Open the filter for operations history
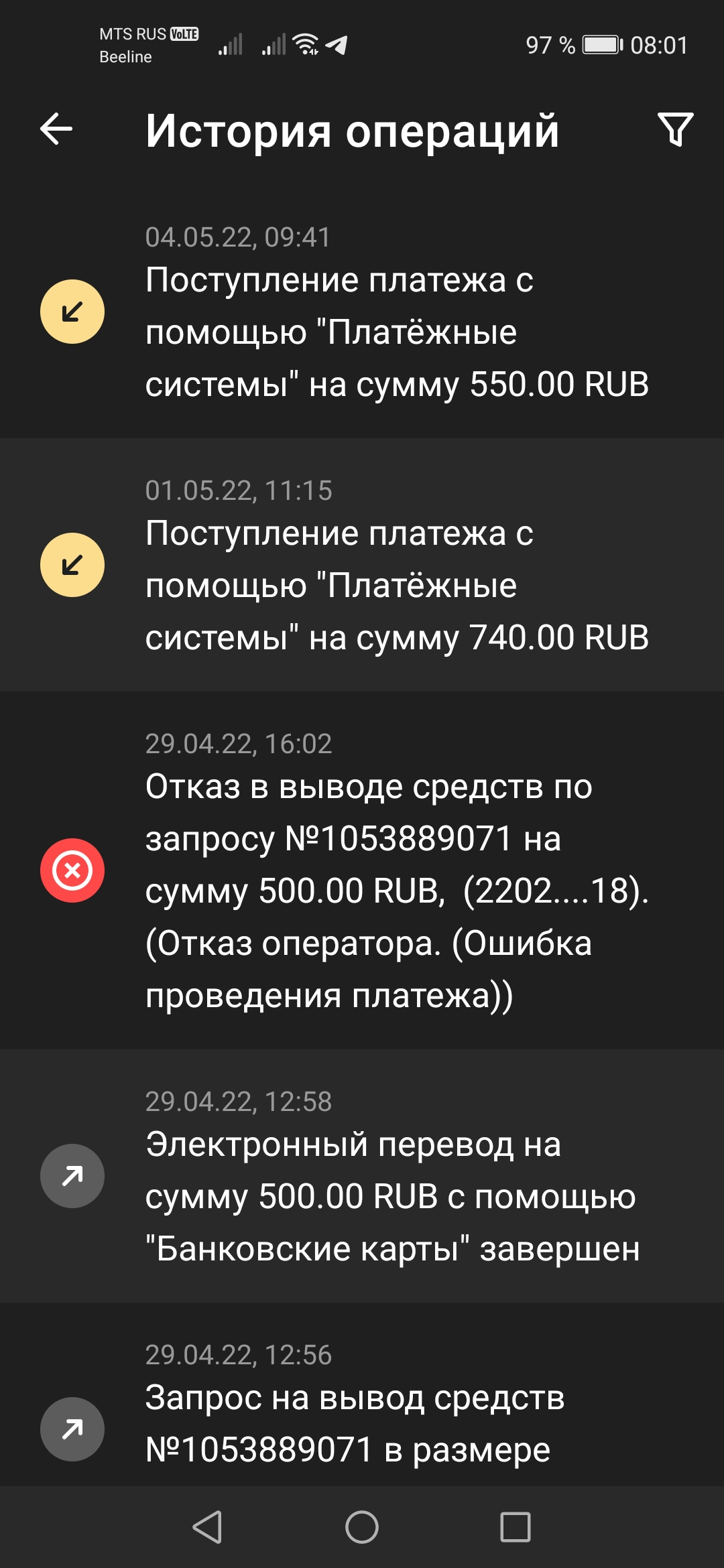Viewport: 724px width, 1568px height. pyautogui.click(x=675, y=129)
